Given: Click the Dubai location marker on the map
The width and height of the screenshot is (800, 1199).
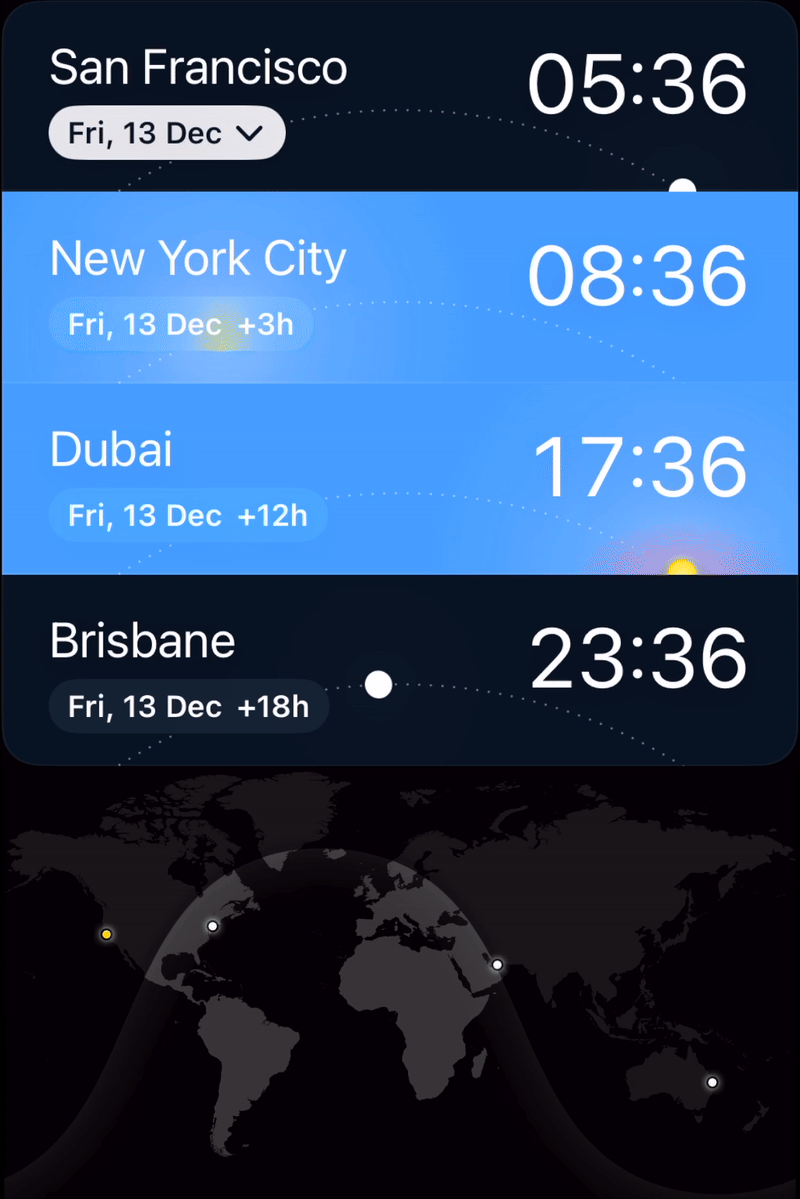Looking at the screenshot, I should coord(496,964).
